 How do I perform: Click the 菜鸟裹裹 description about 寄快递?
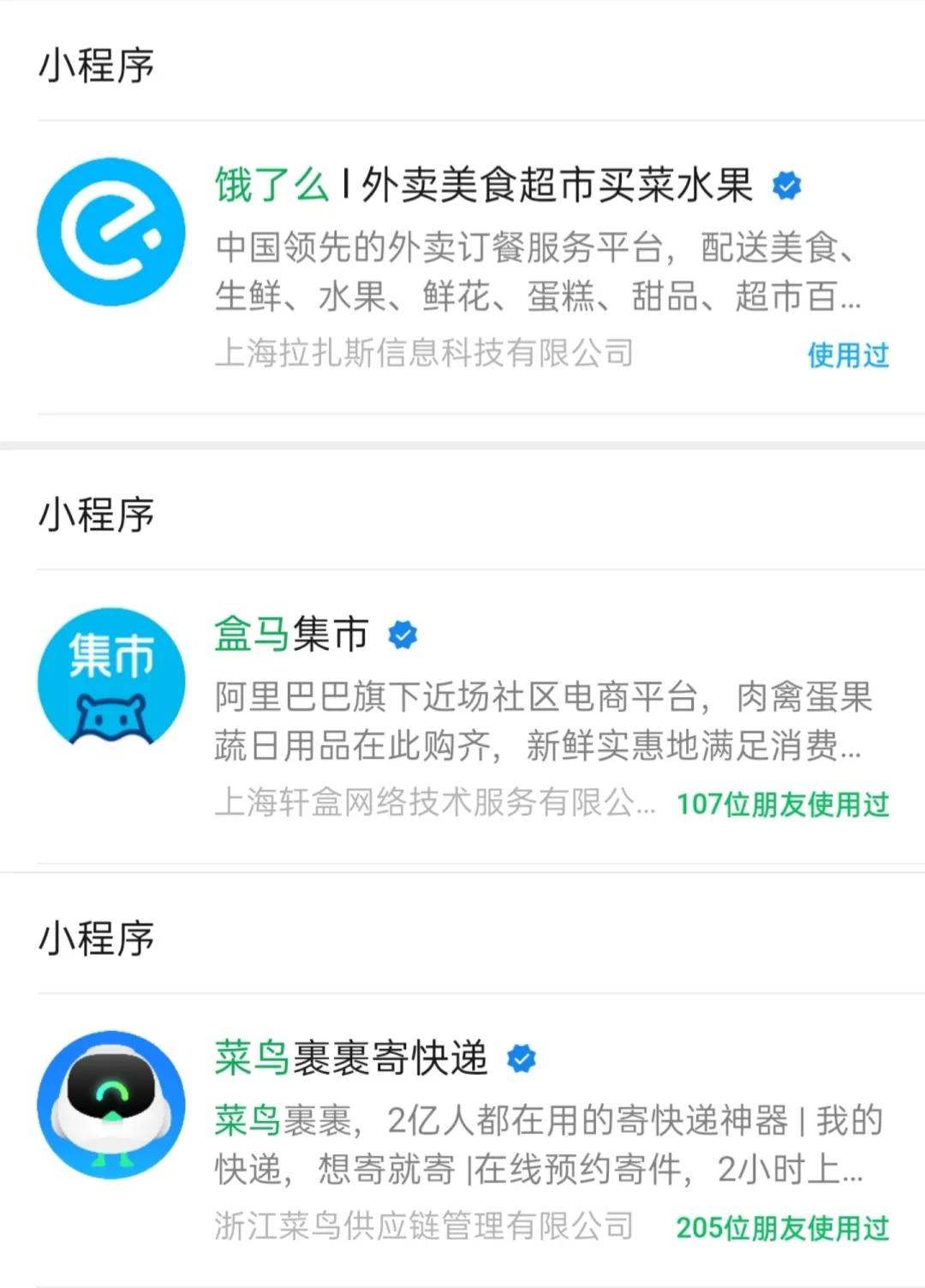tap(540, 1143)
